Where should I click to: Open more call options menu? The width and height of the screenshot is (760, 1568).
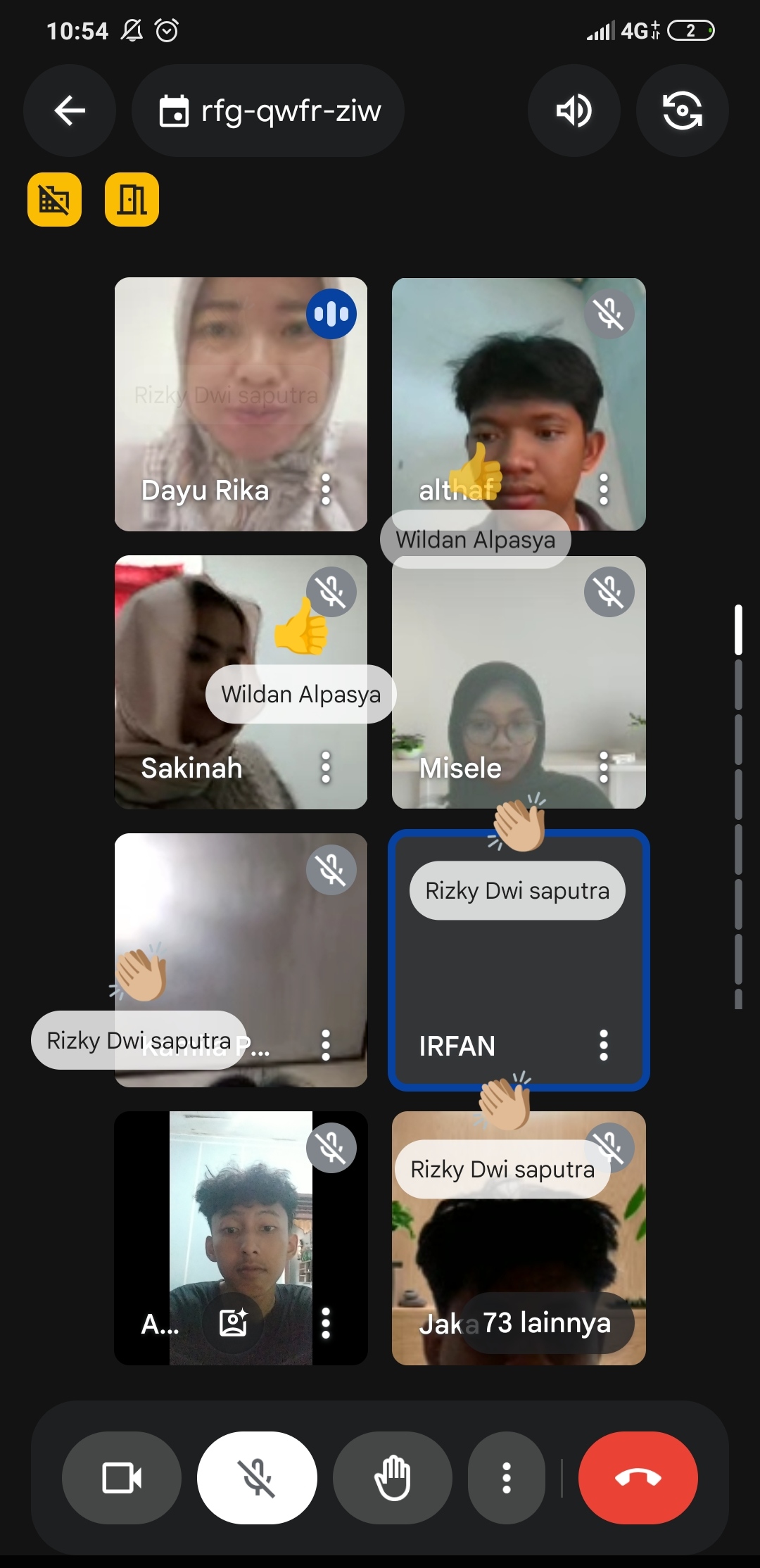click(506, 1478)
